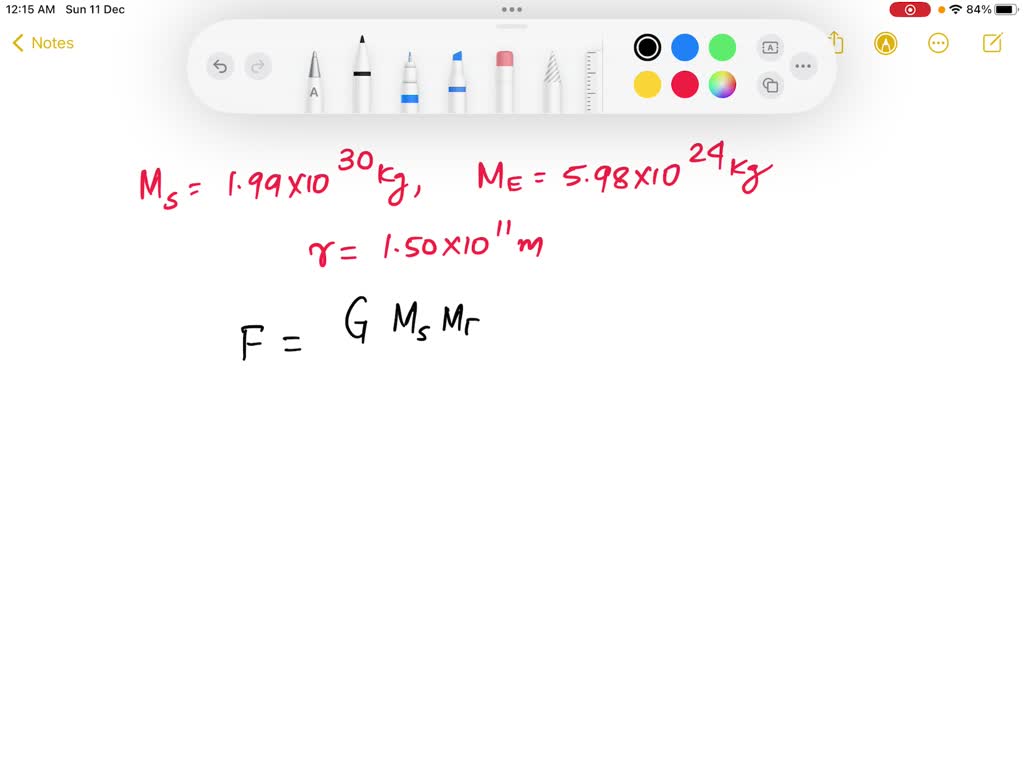Select the ruler tool

click(x=591, y=78)
